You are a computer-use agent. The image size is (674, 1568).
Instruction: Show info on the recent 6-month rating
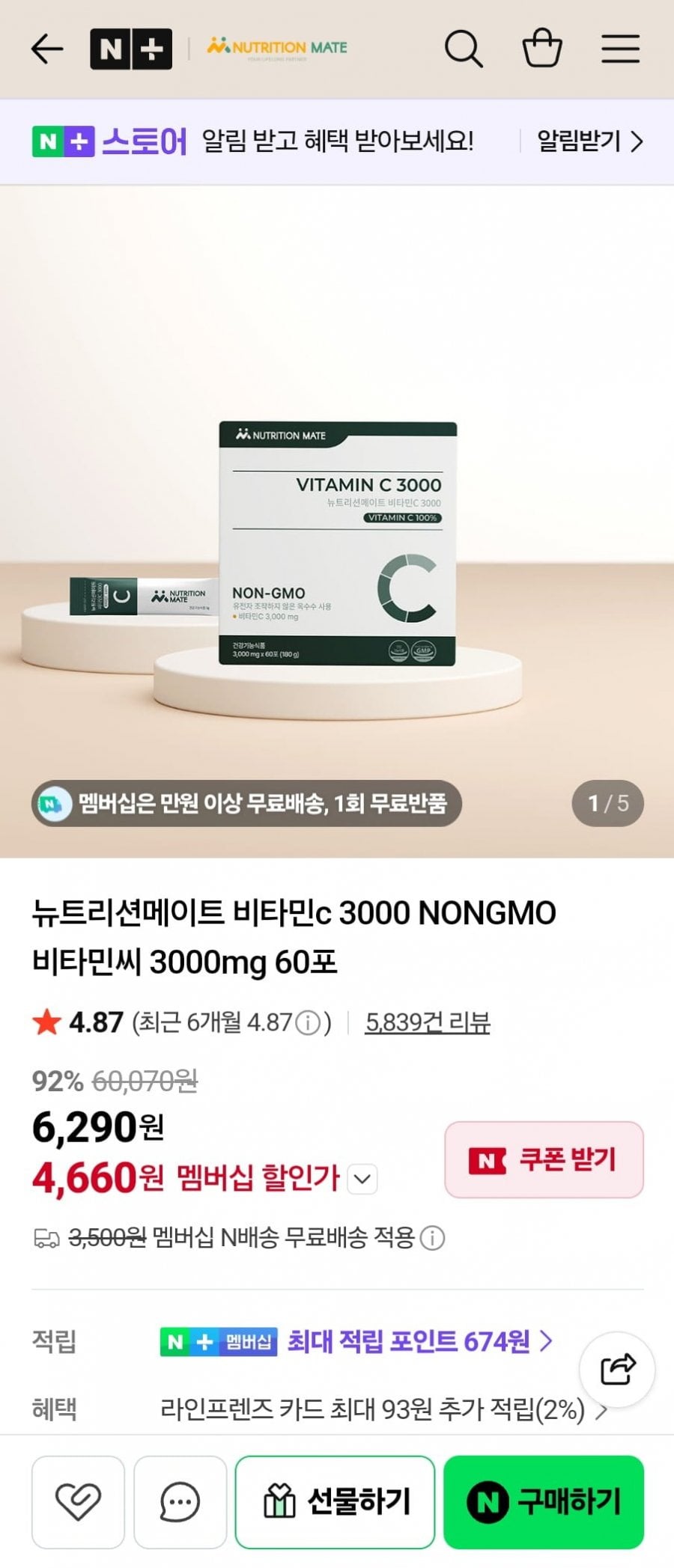coord(308,1022)
